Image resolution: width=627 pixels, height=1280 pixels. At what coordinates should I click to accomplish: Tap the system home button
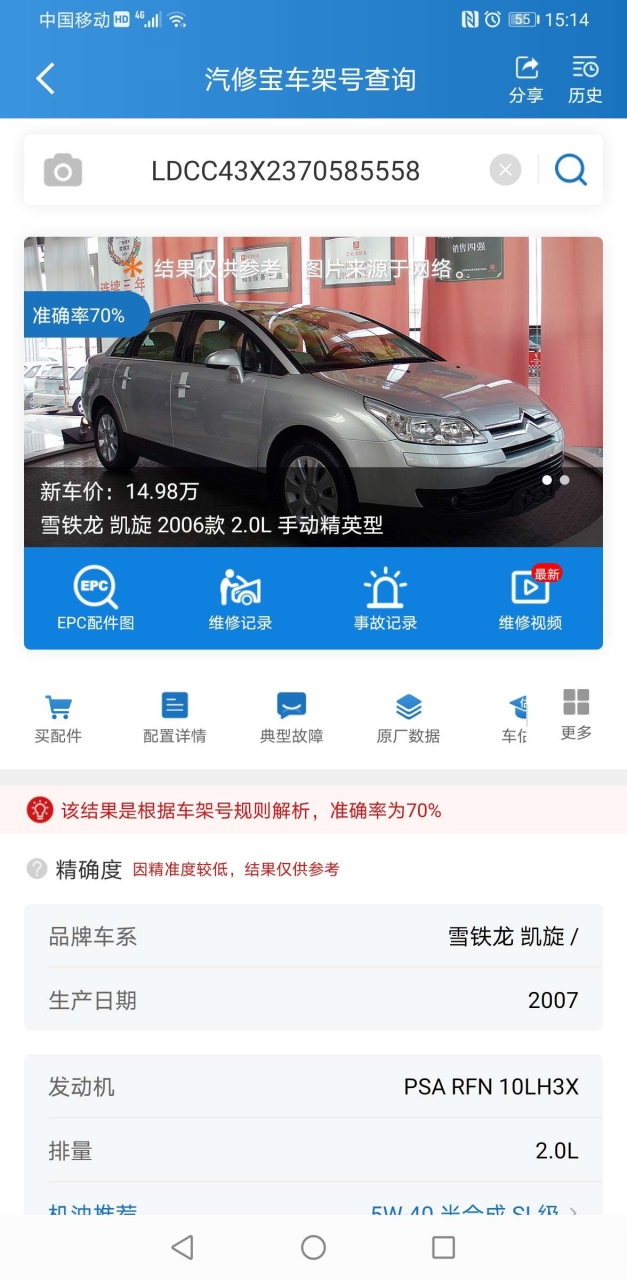pos(313,1247)
